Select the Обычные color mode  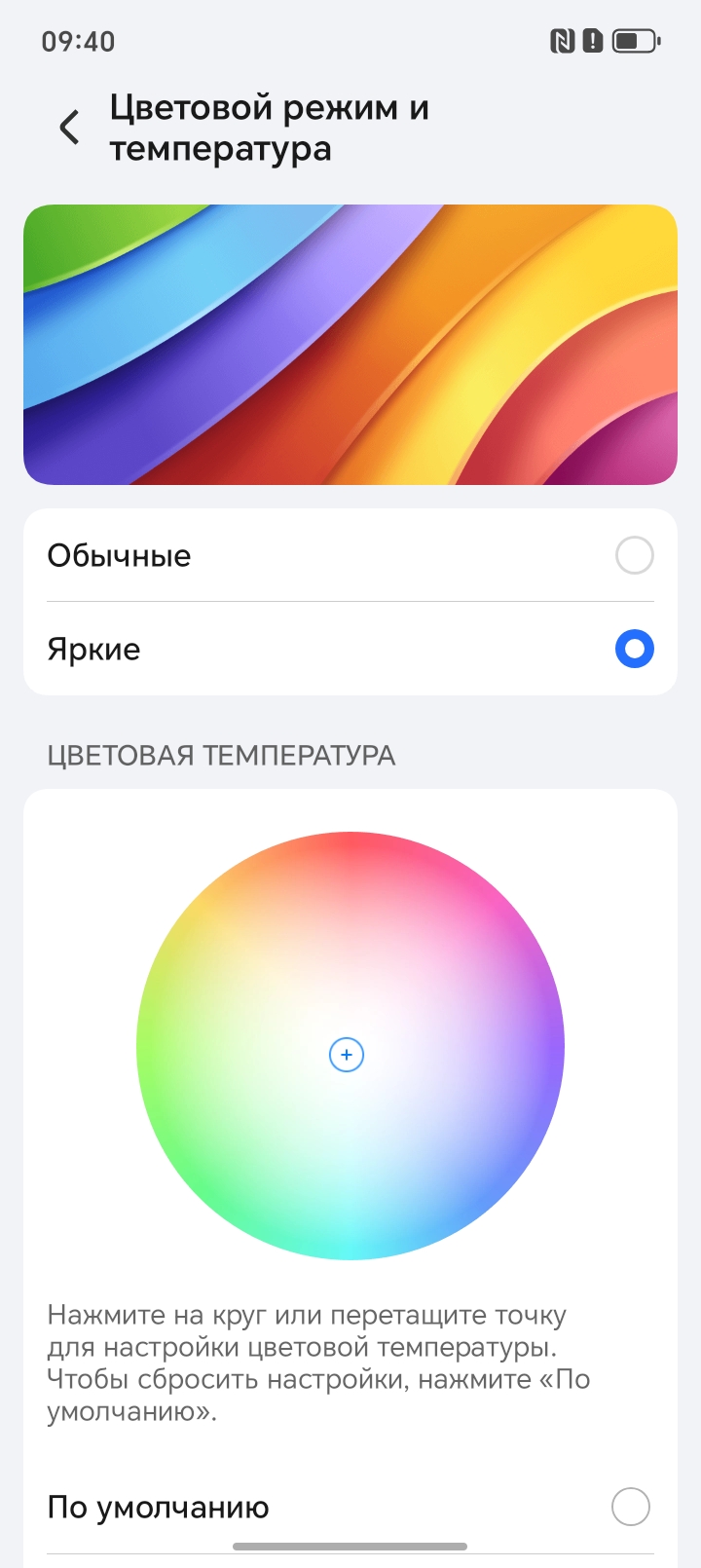tap(634, 556)
